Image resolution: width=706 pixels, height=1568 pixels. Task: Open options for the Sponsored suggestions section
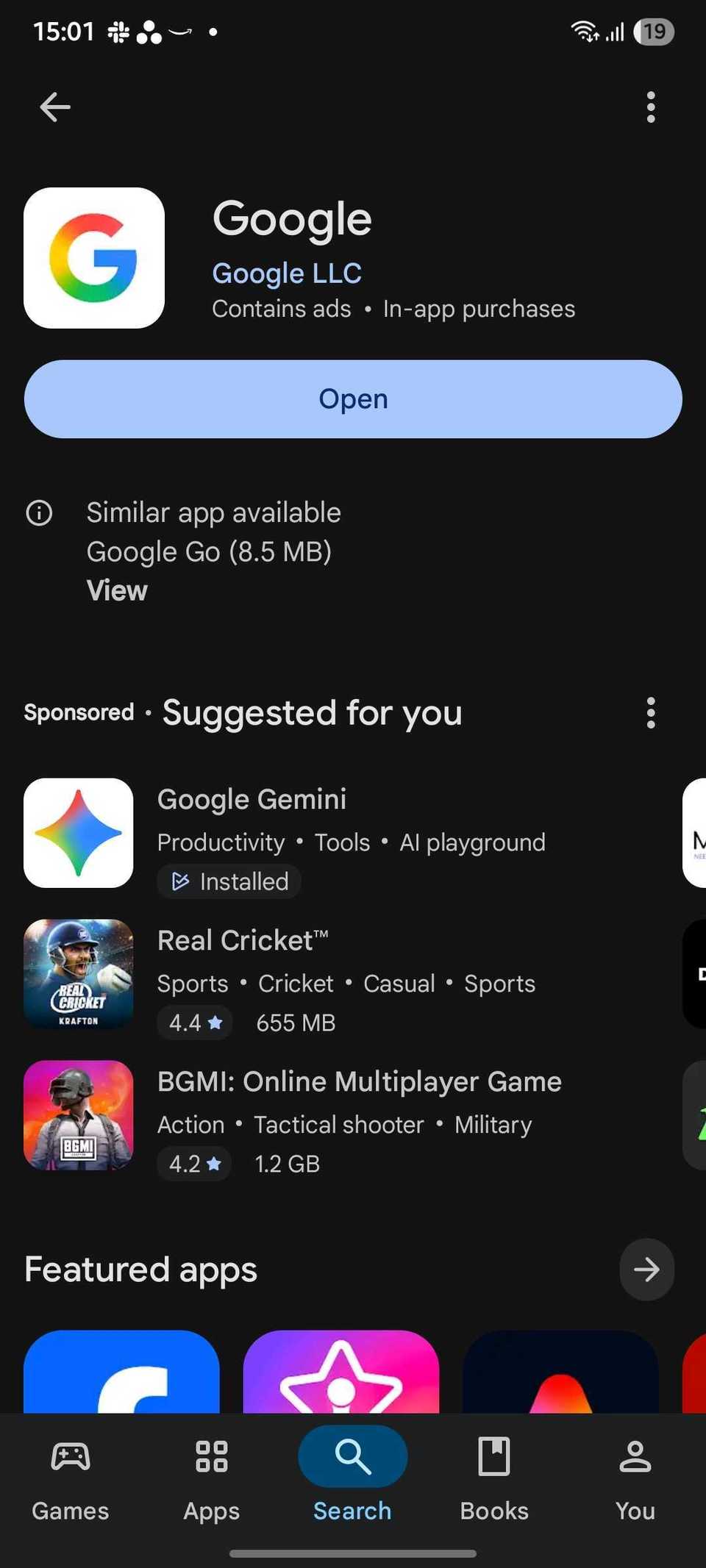click(x=650, y=712)
